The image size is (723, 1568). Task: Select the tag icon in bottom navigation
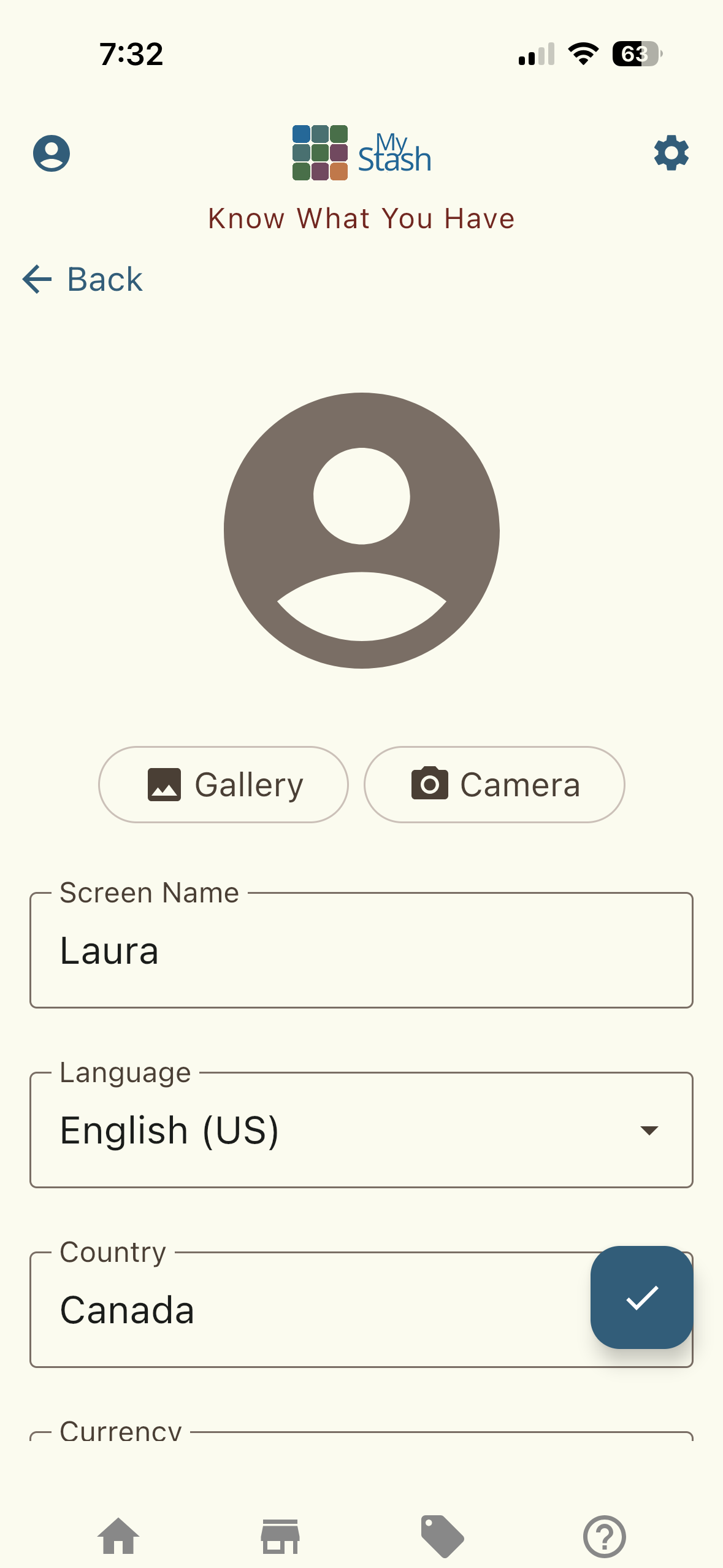[442, 1535]
